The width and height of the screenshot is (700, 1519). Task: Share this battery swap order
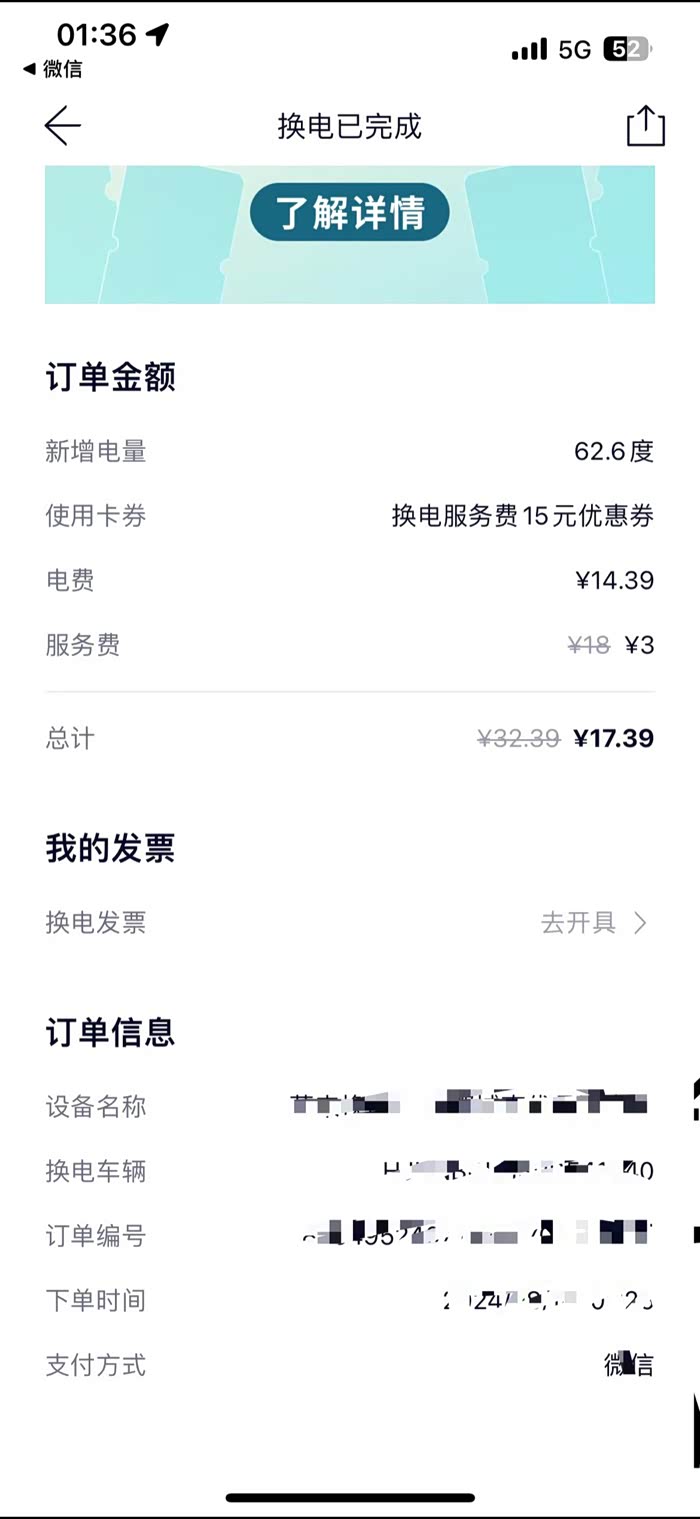645,126
